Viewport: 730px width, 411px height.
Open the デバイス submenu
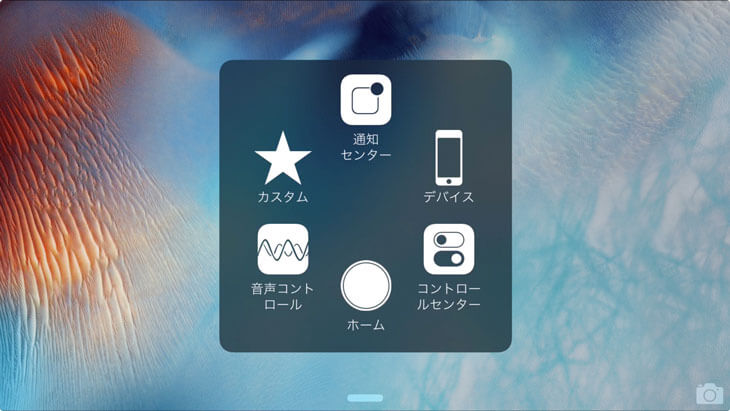point(448,159)
